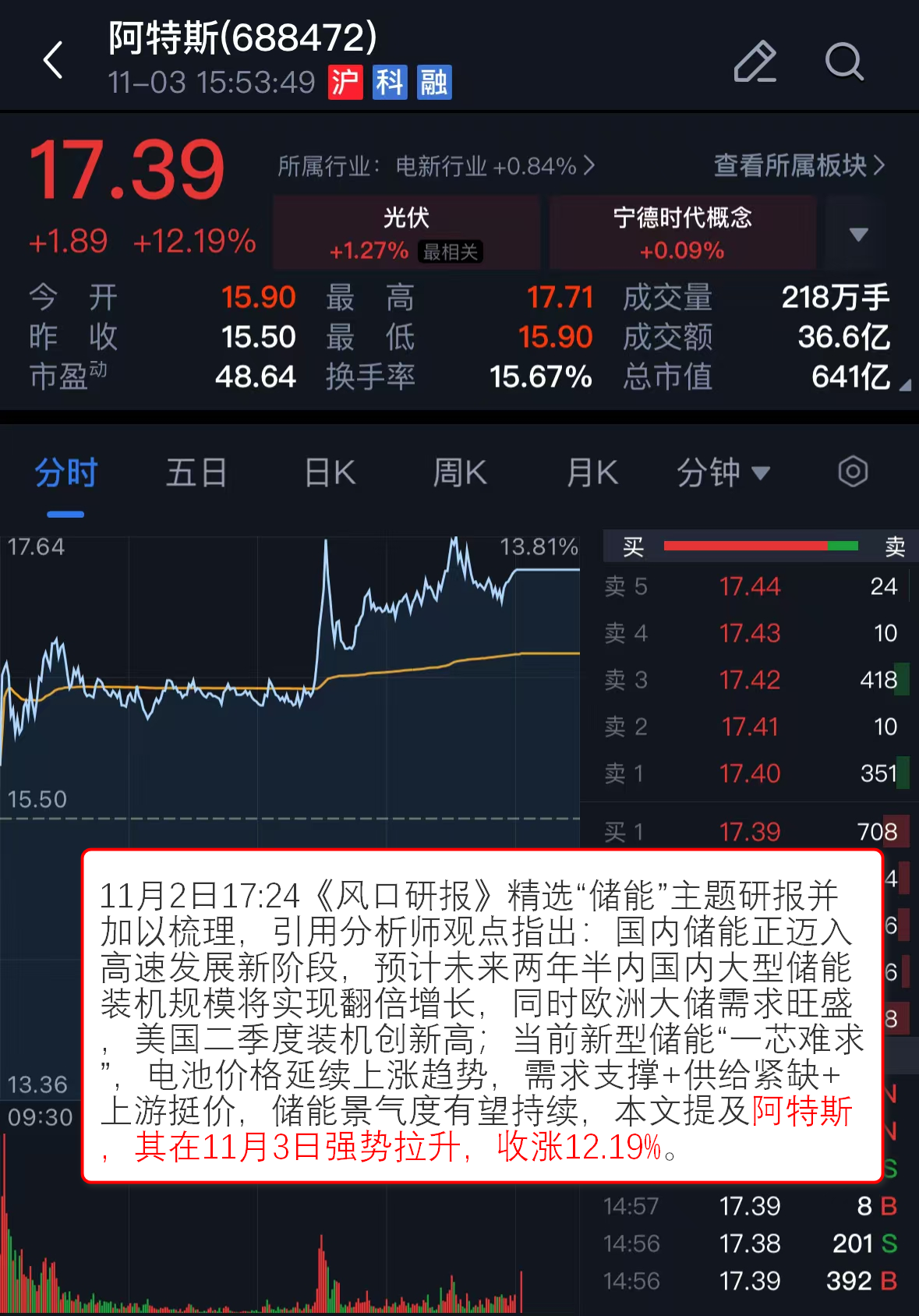Switch to the 日K chart tab
The image size is (919, 1316).
tap(330, 473)
